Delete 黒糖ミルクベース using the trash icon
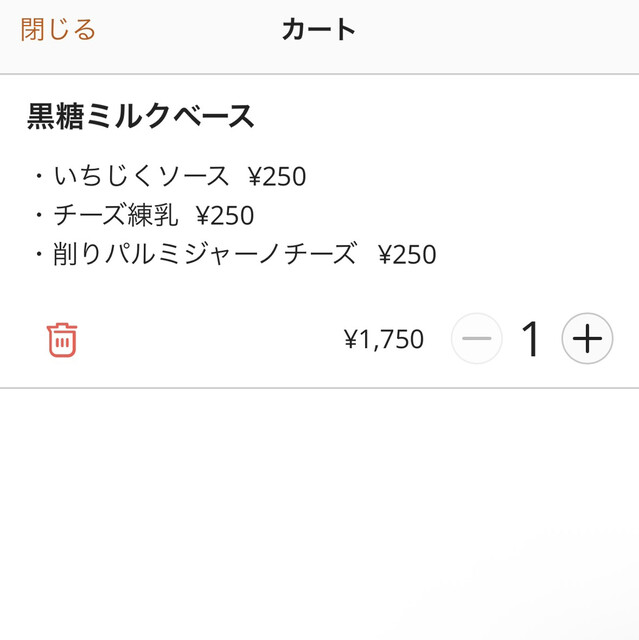 tap(62, 340)
